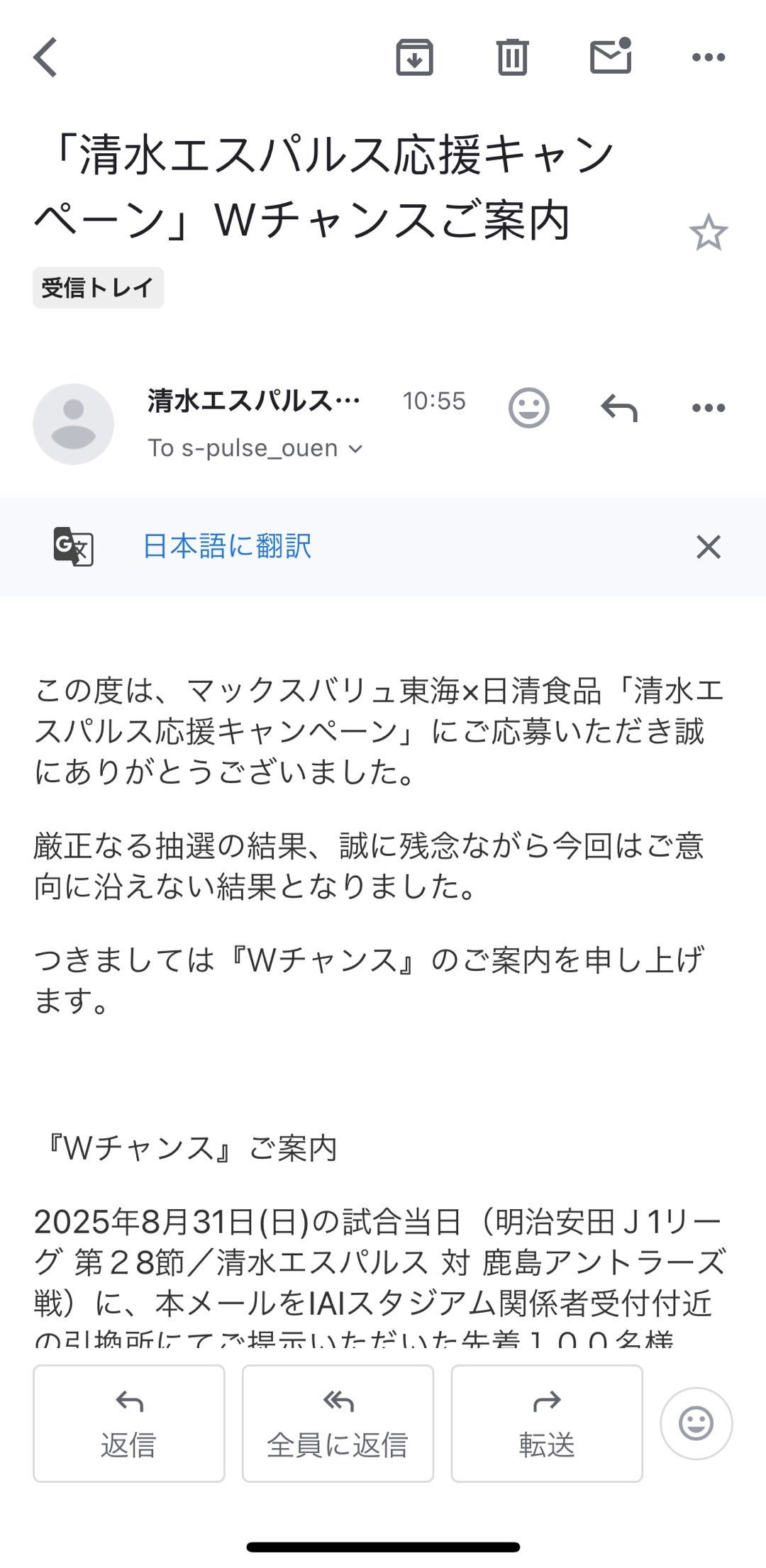
Task: Choose 全員に返信 to reply all
Action: tap(338, 1423)
